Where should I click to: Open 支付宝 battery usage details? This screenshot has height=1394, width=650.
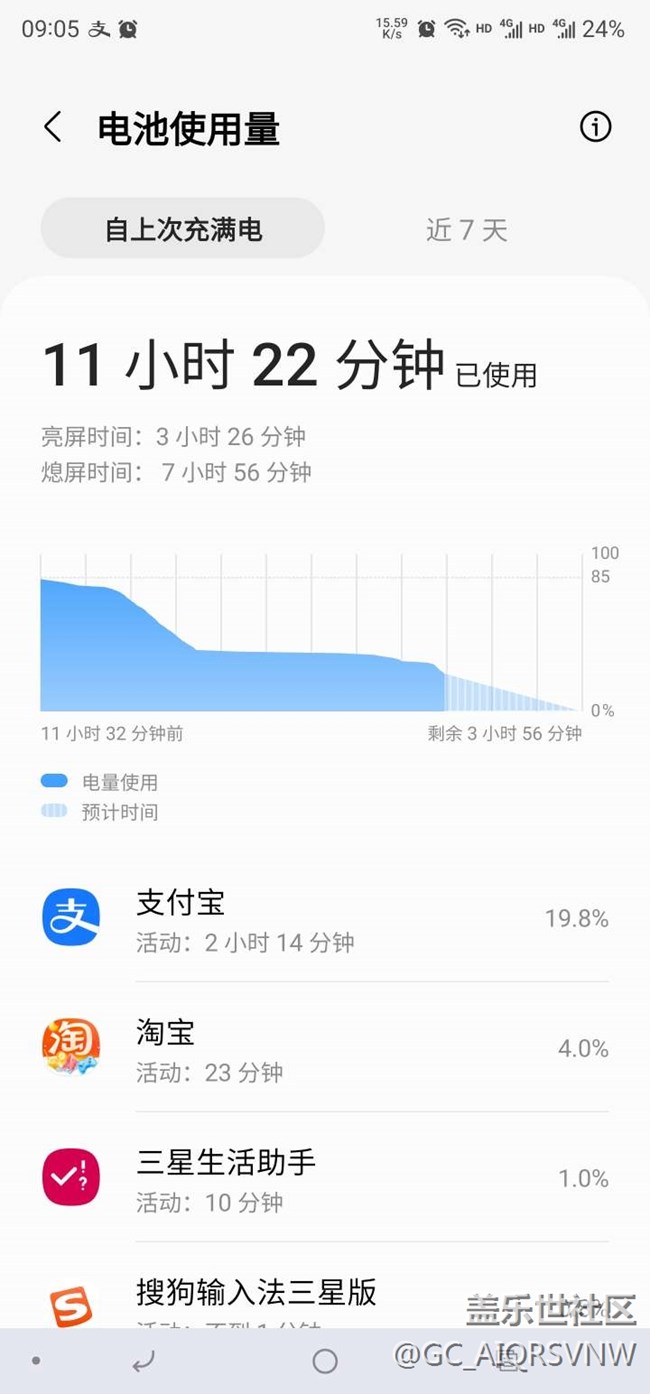[x=325, y=918]
